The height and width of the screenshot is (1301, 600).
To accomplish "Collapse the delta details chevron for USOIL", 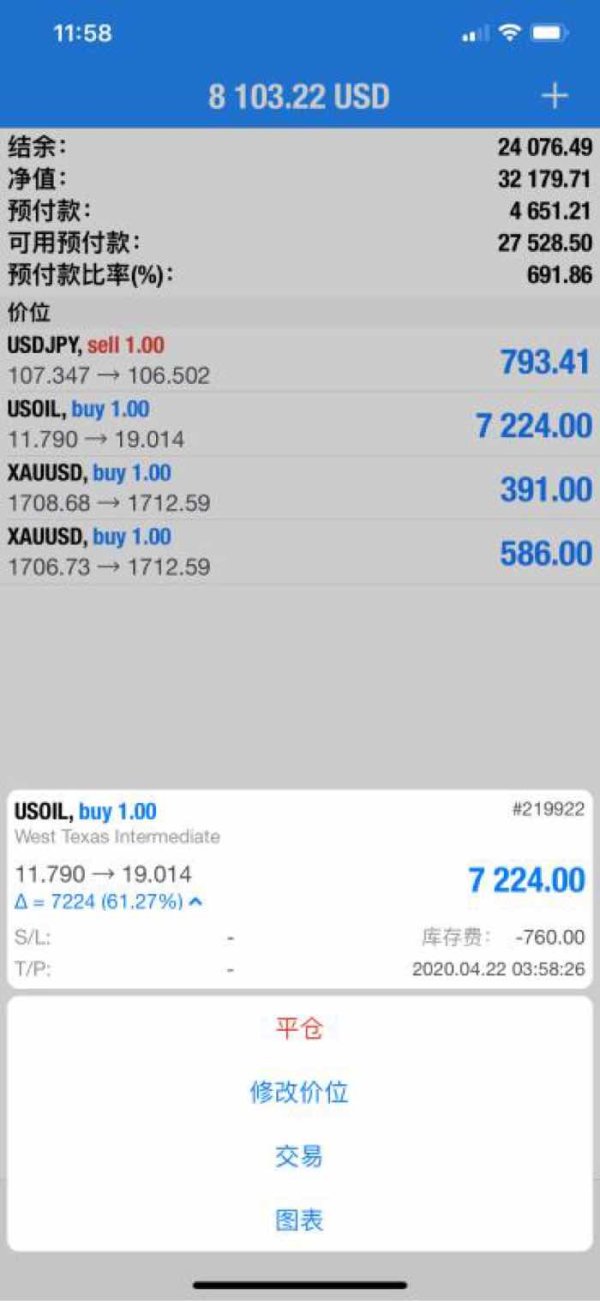I will (196, 902).
